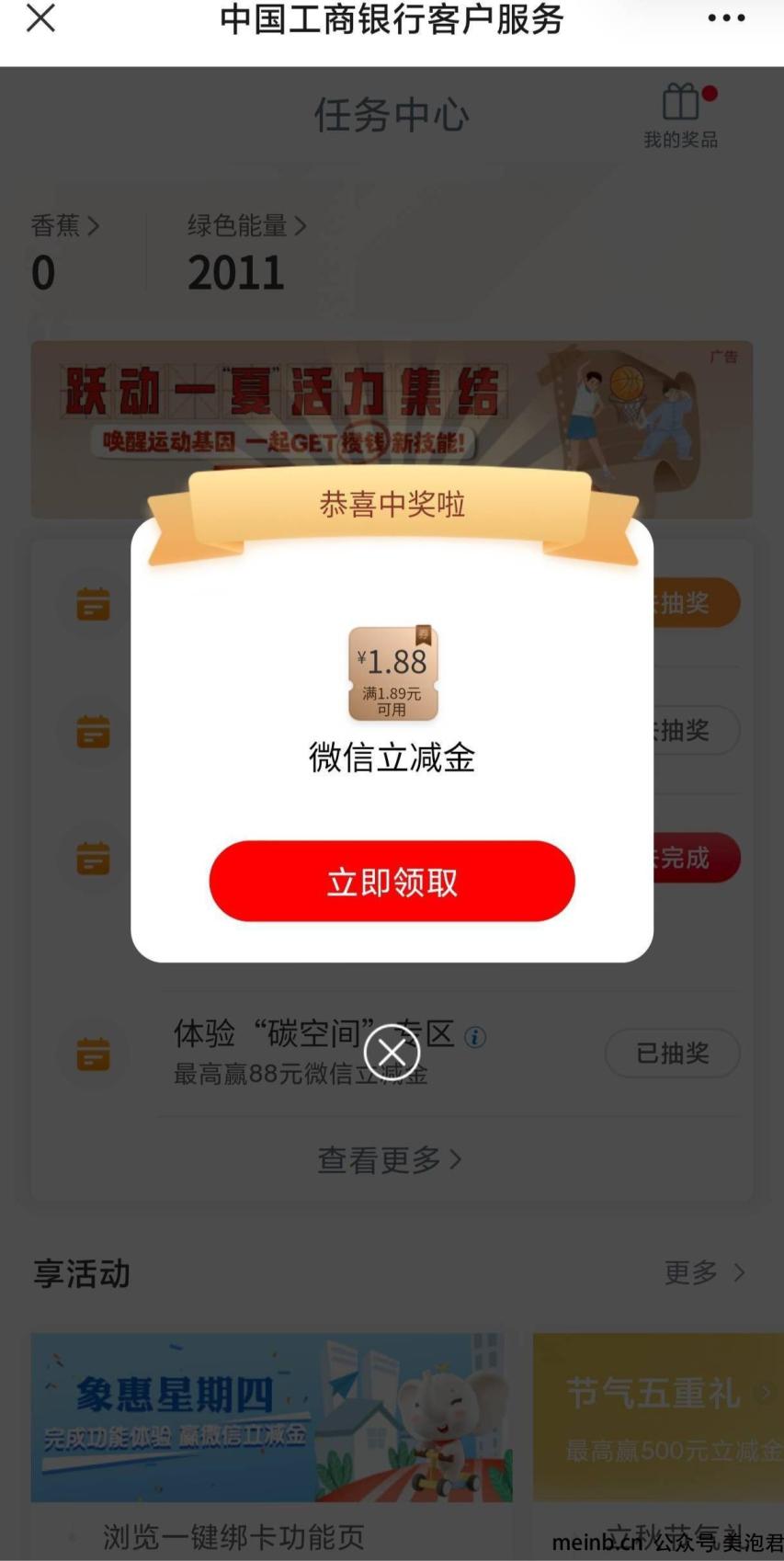Dismiss the prize popup with the circled X
784x1561 pixels.
(392, 1053)
